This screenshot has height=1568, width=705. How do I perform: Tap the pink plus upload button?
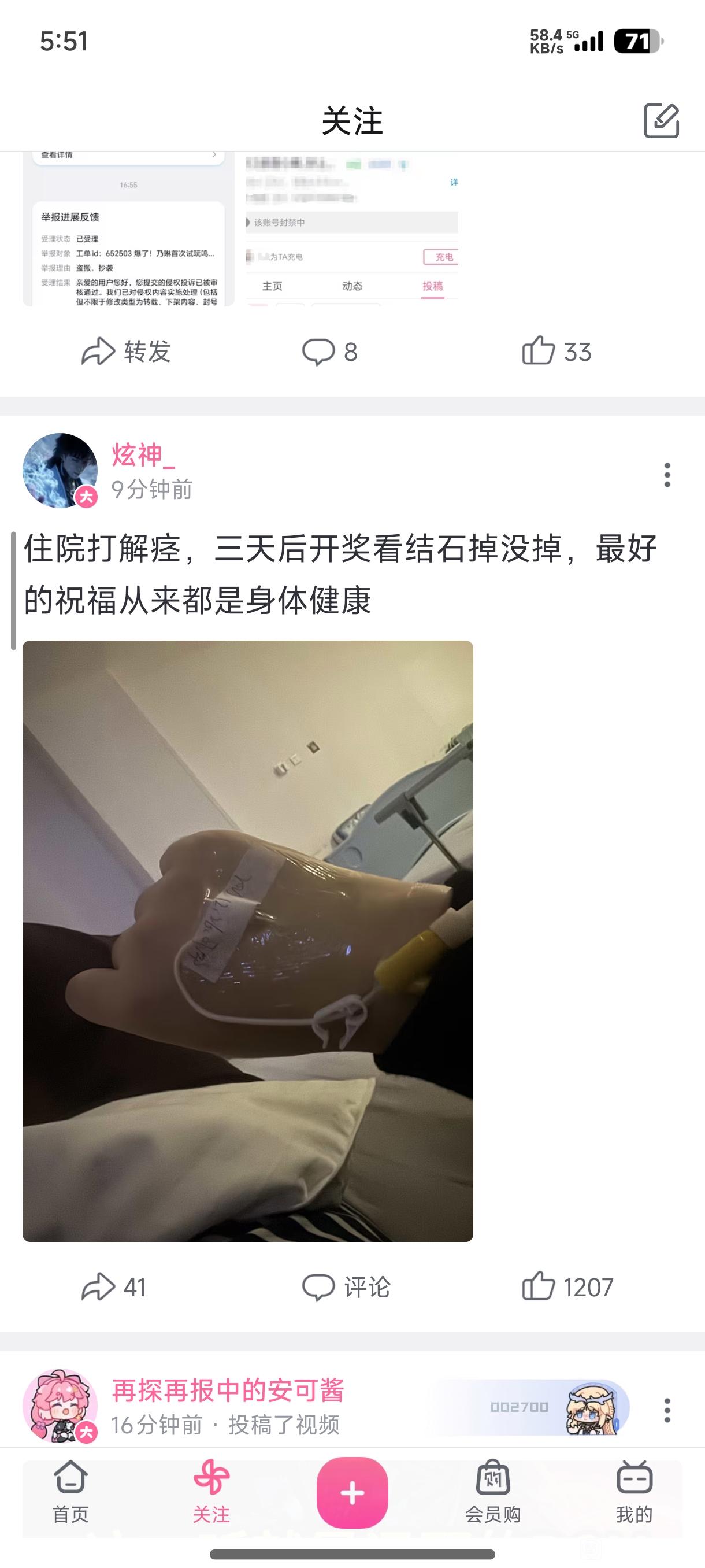(x=352, y=1492)
